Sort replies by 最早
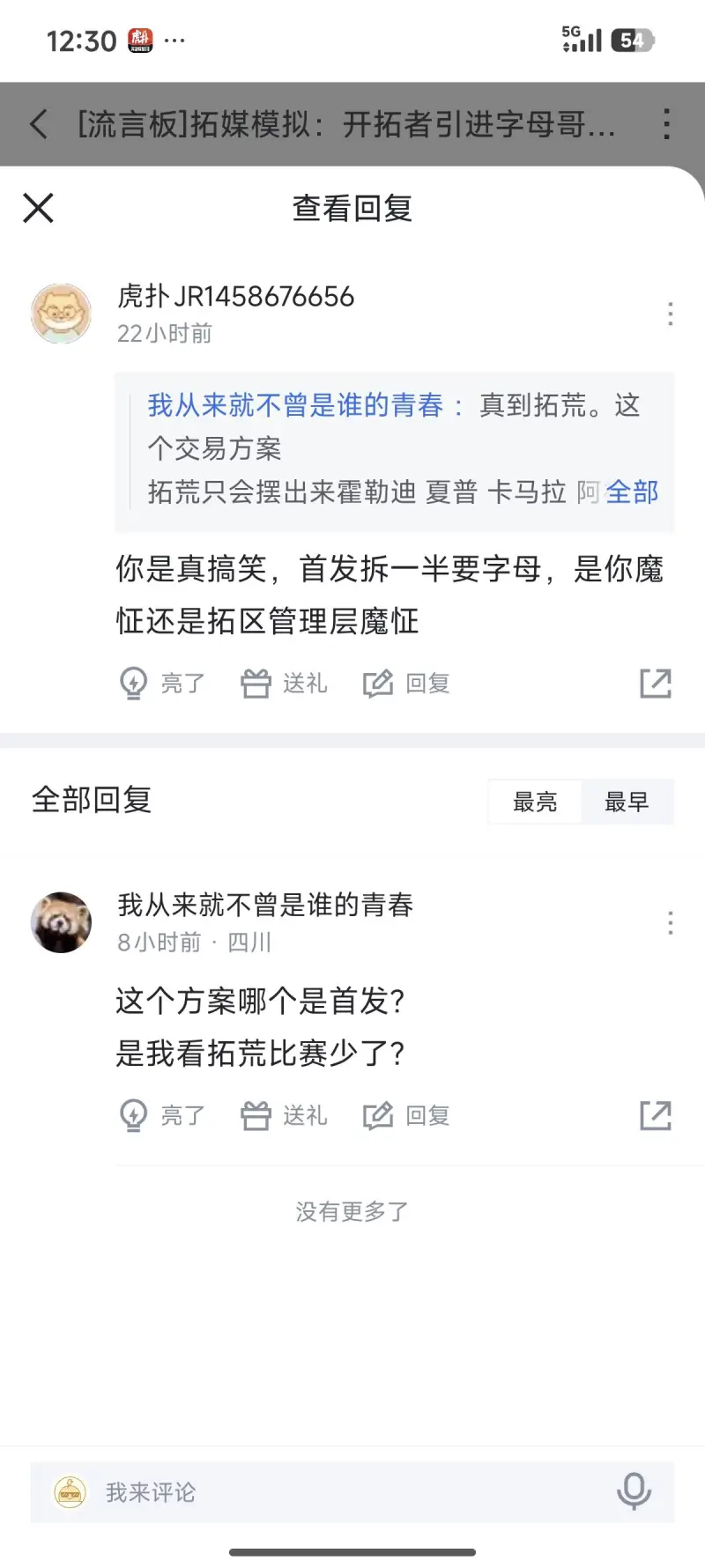This screenshot has width=705, height=1568. (x=627, y=802)
